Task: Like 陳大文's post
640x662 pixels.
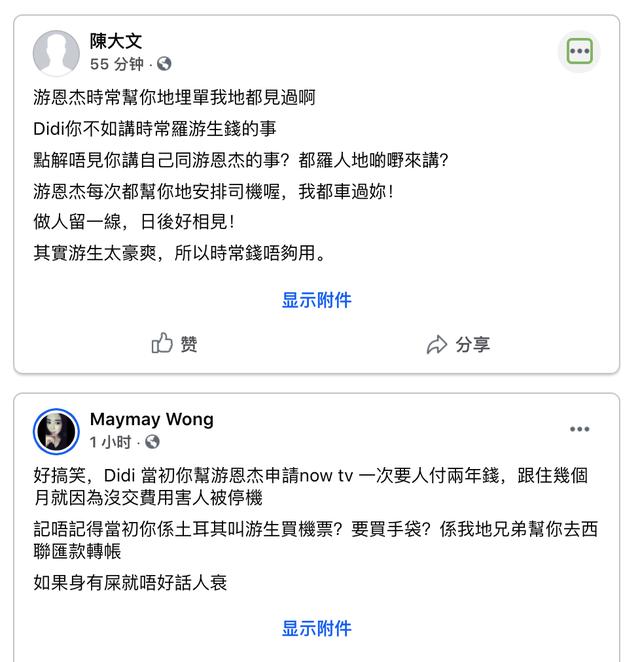Action: pyautogui.click(x=175, y=344)
